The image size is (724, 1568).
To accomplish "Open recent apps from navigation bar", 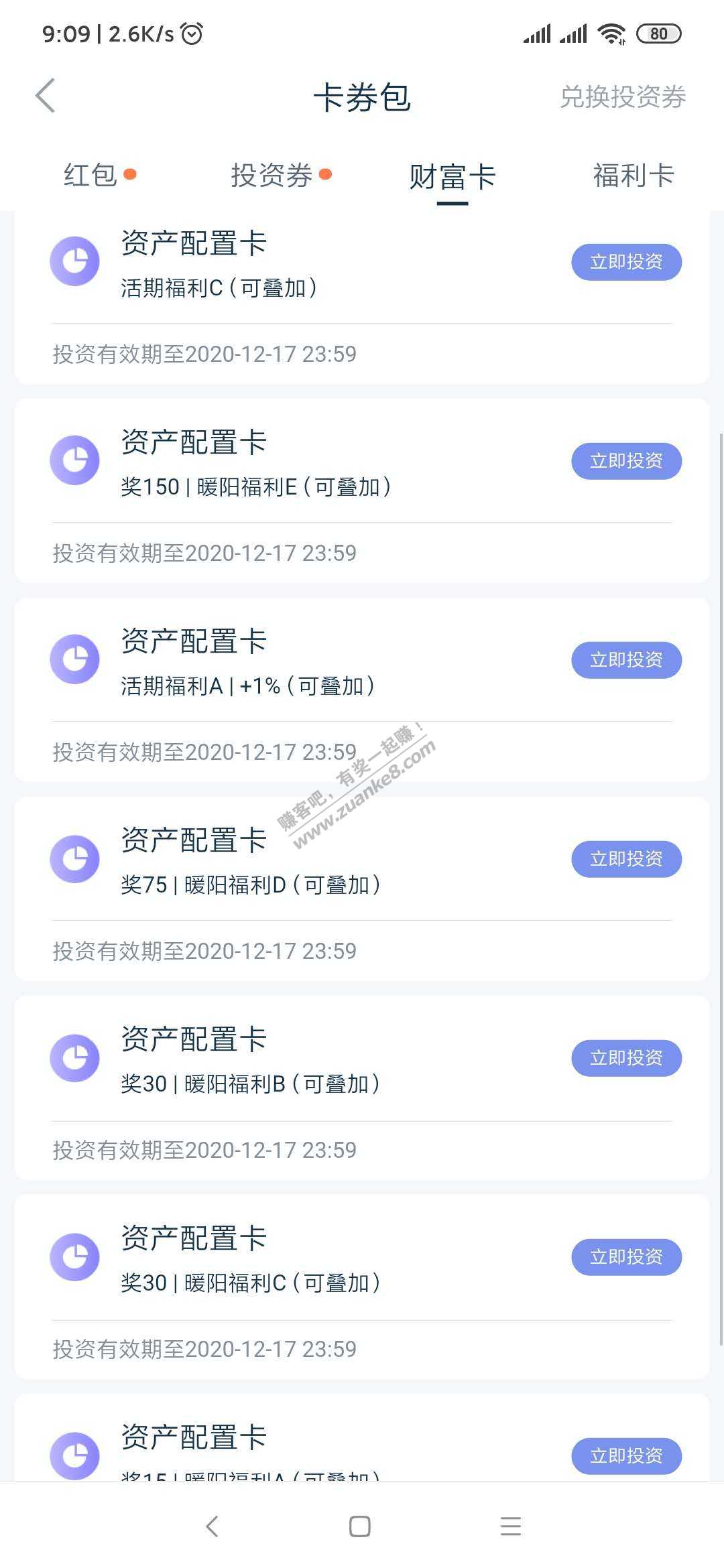I will coord(511,1526).
